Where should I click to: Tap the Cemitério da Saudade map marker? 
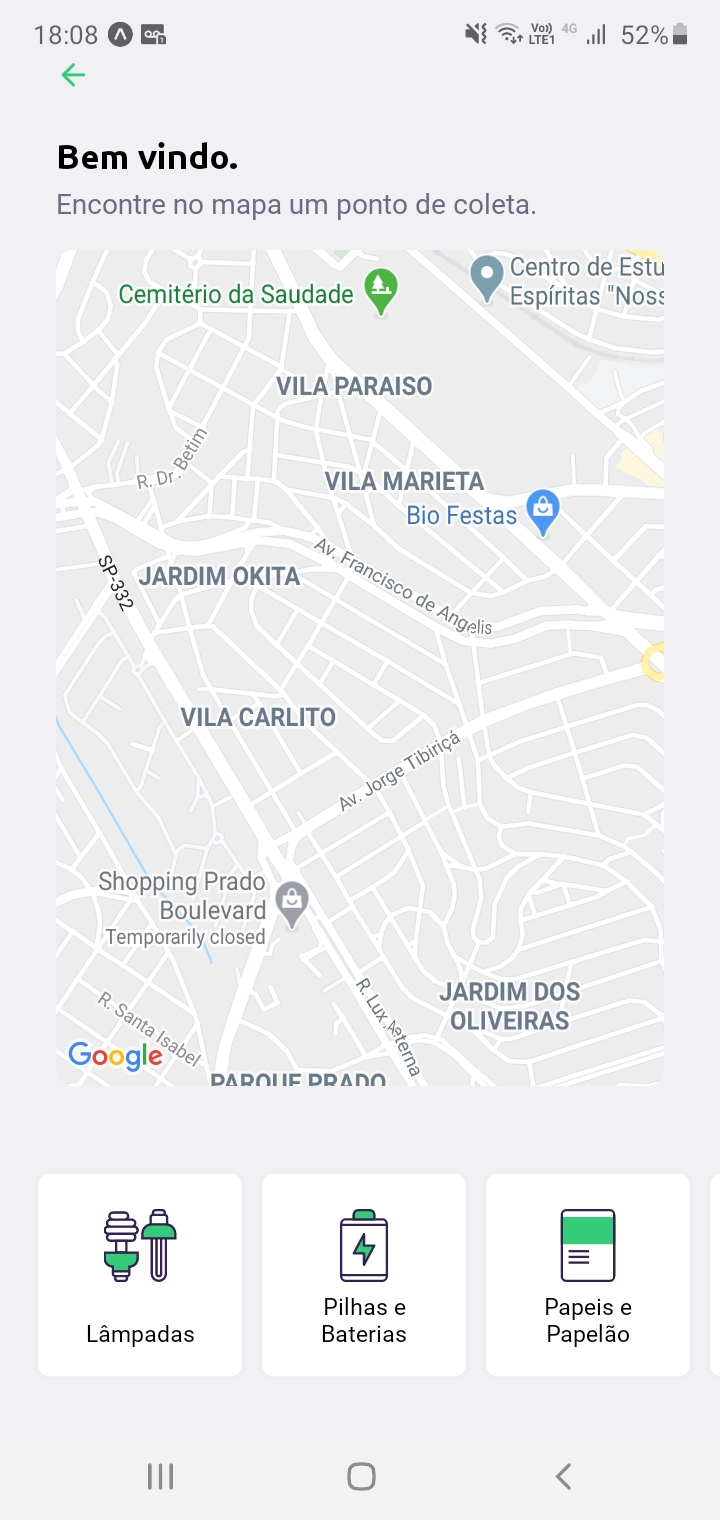tap(381, 289)
